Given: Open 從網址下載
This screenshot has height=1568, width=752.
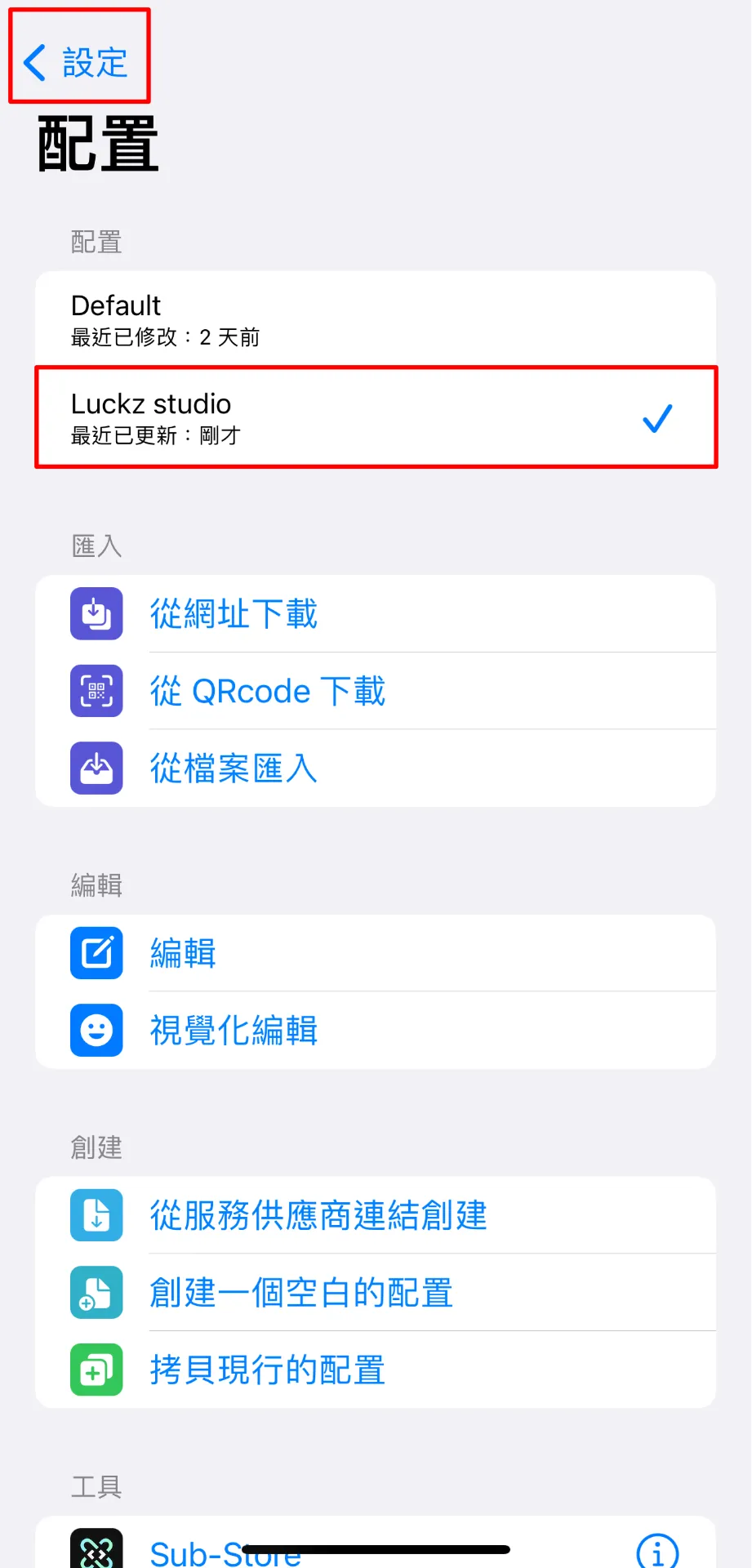Looking at the screenshot, I should pos(234,614).
